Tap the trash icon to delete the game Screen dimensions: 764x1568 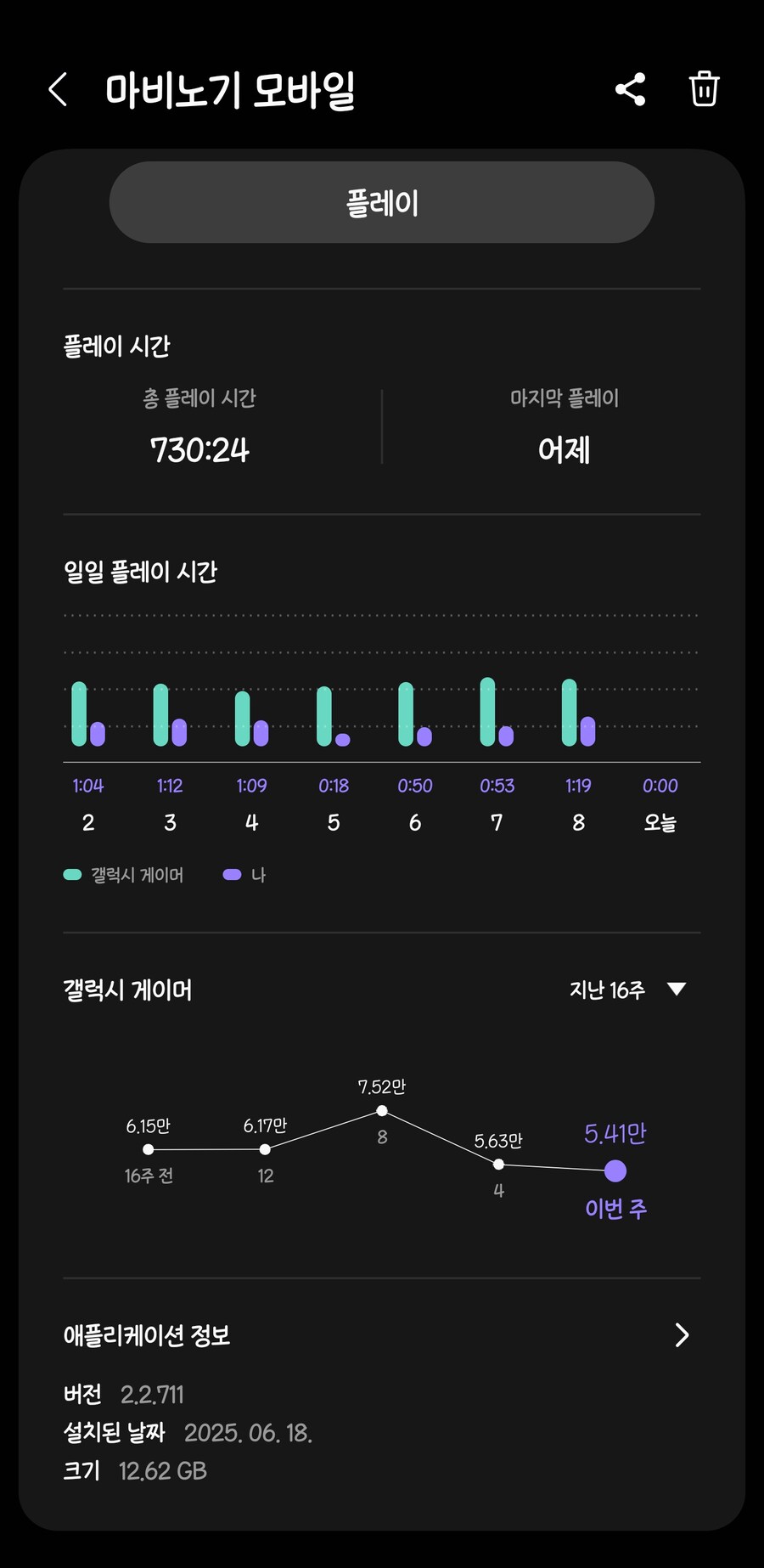[x=703, y=89]
